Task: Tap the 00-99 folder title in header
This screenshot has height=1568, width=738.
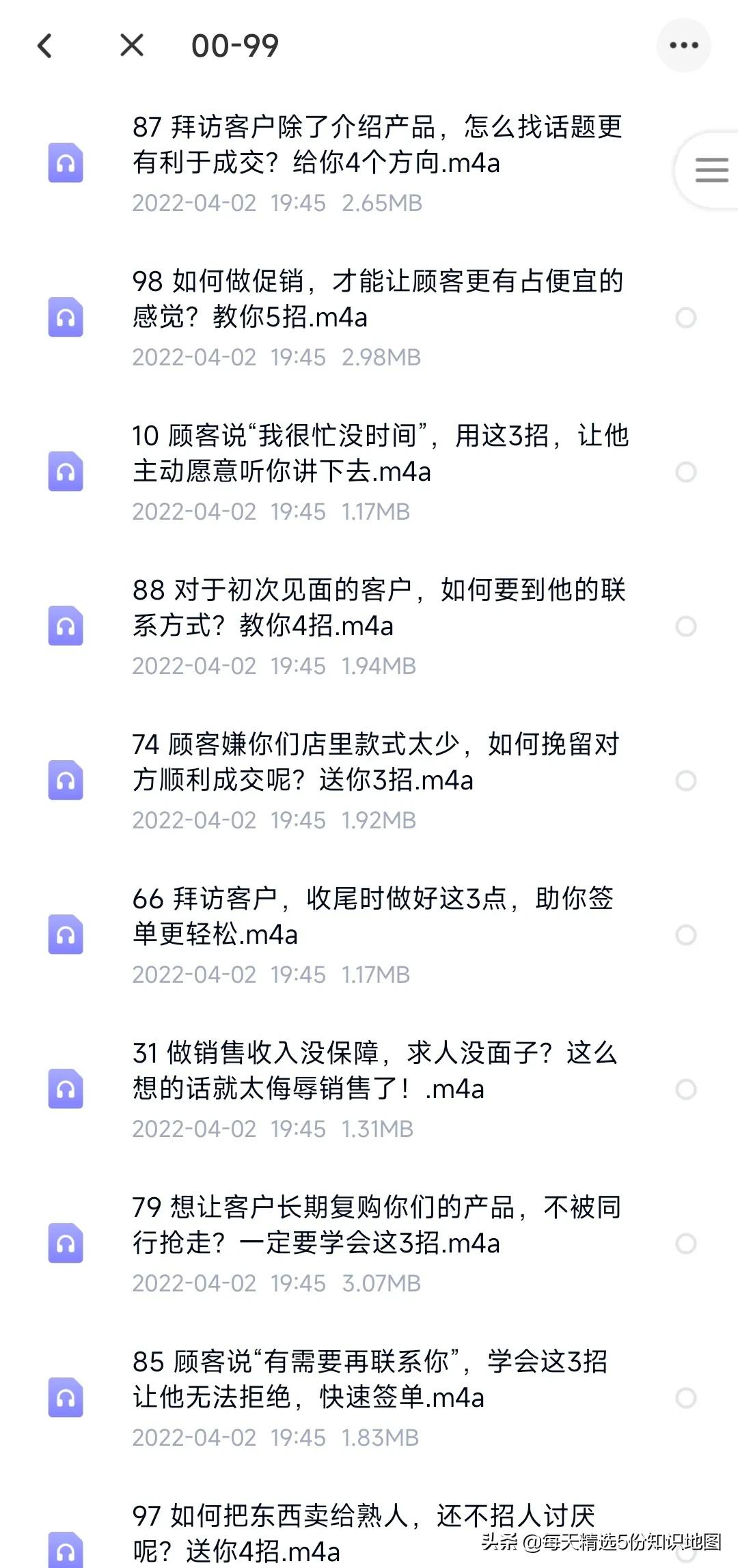Action: point(234,46)
